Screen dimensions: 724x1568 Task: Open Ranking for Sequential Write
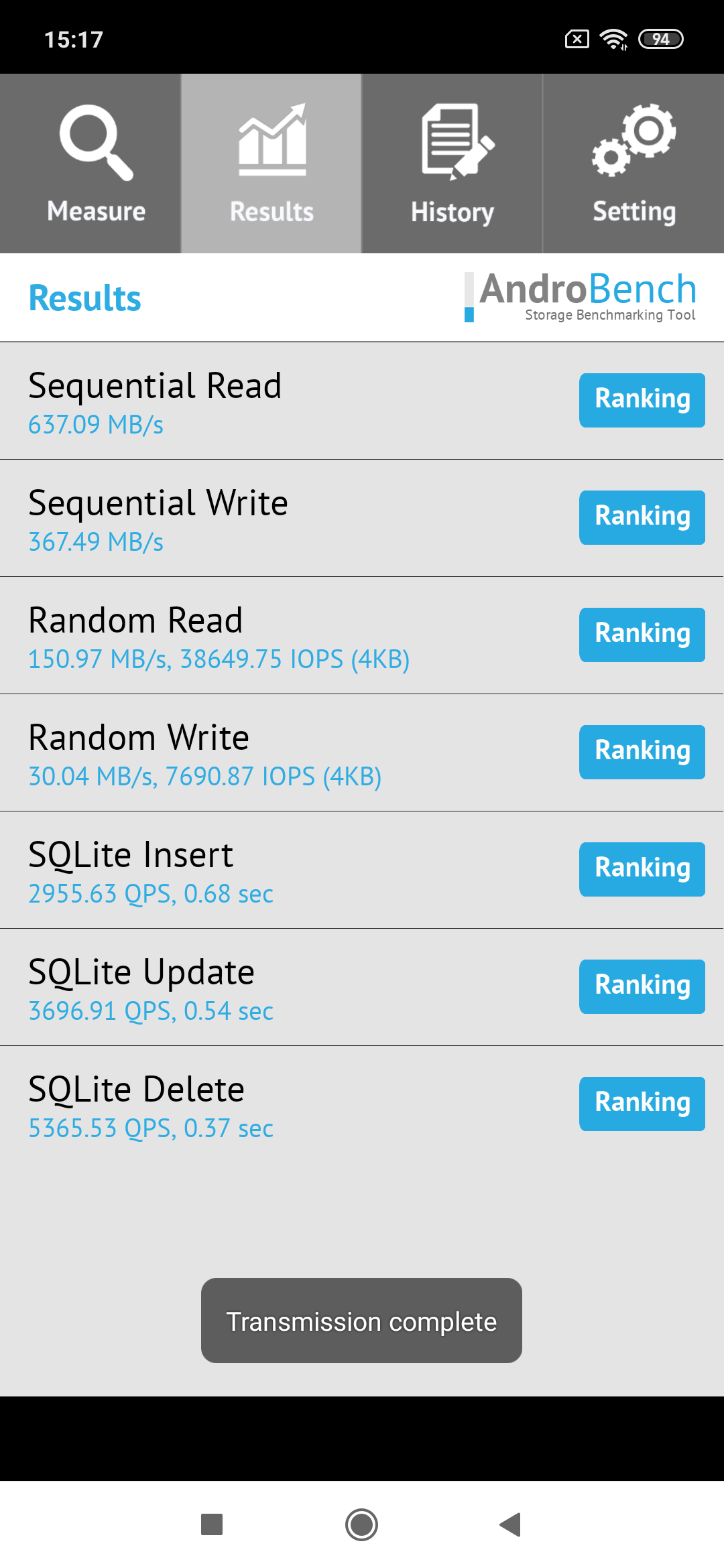tap(642, 517)
